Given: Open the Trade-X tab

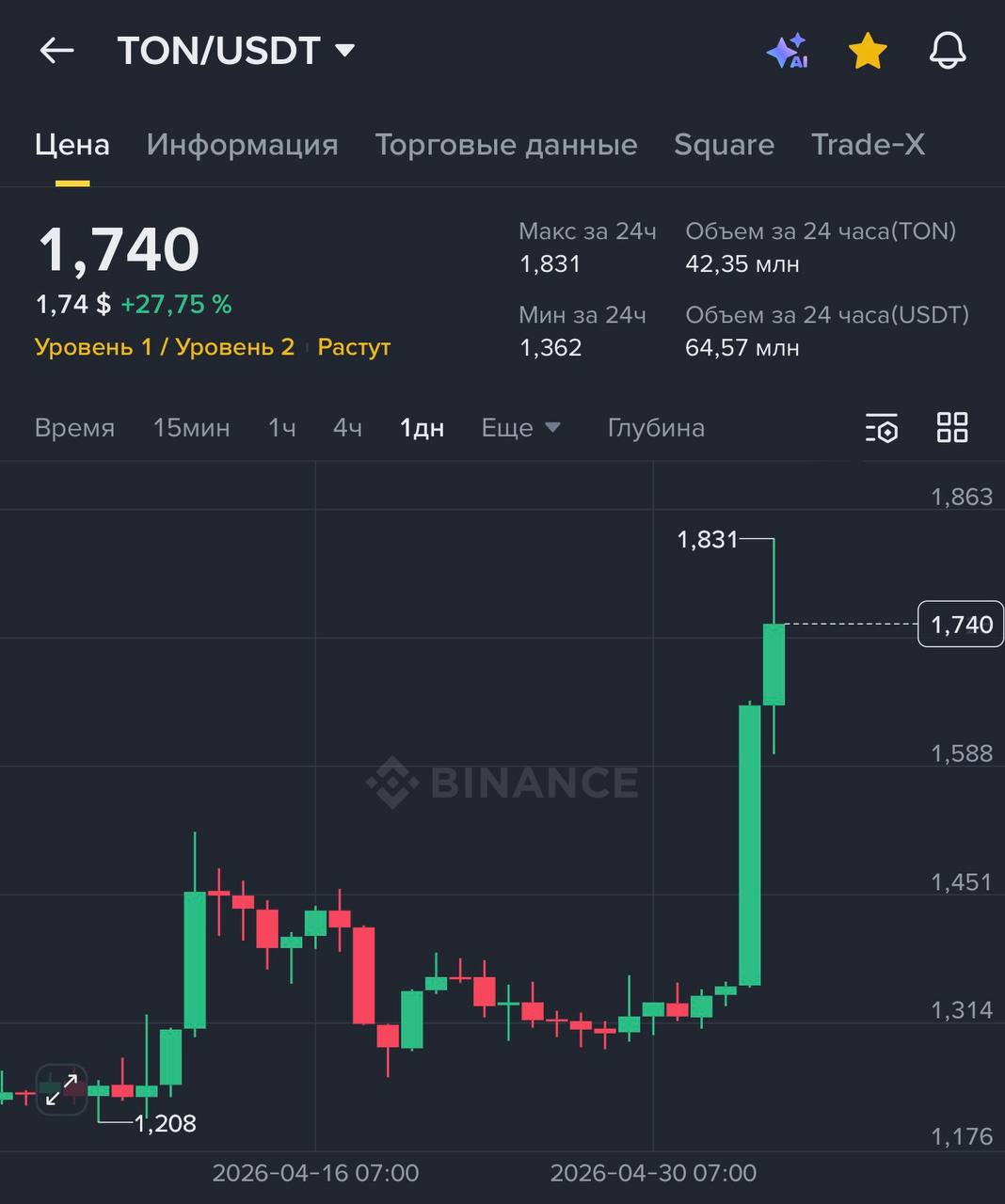Looking at the screenshot, I should [x=868, y=144].
